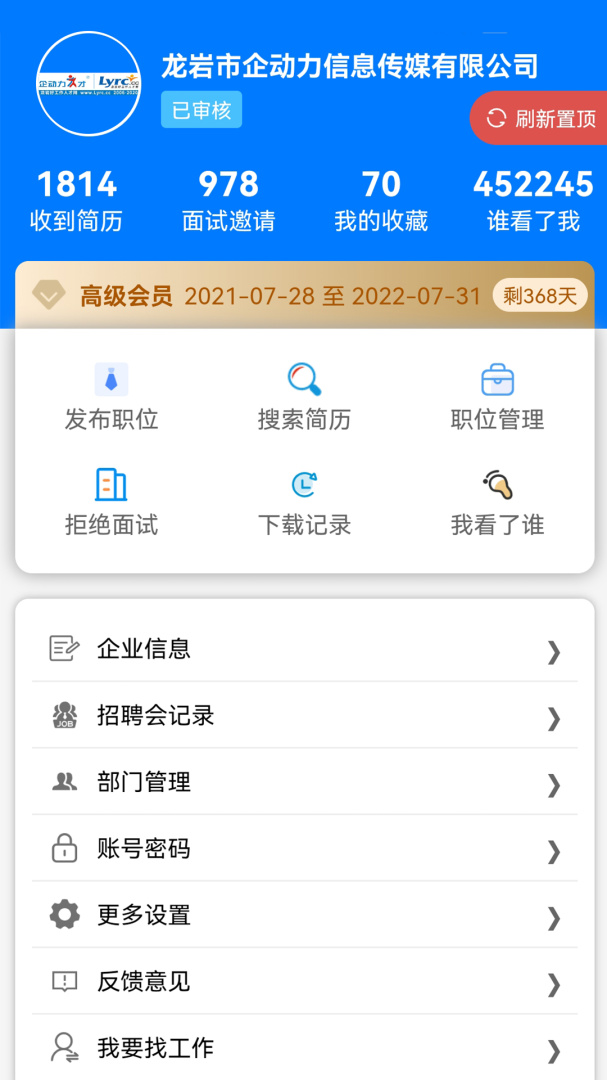607x1080 pixels.
Task: Check 我看了谁 viewed list
Action: [x=497, y=503]
